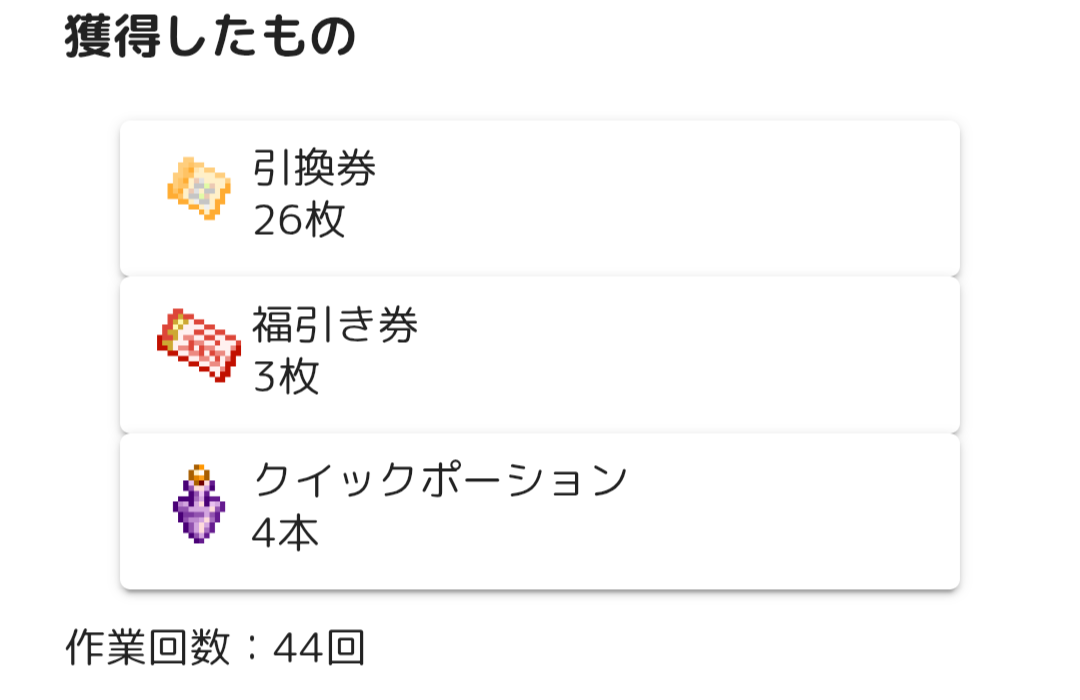Select the 福引き券 reward card
This screenshot has height=700, width=1080.
[540, 354]
